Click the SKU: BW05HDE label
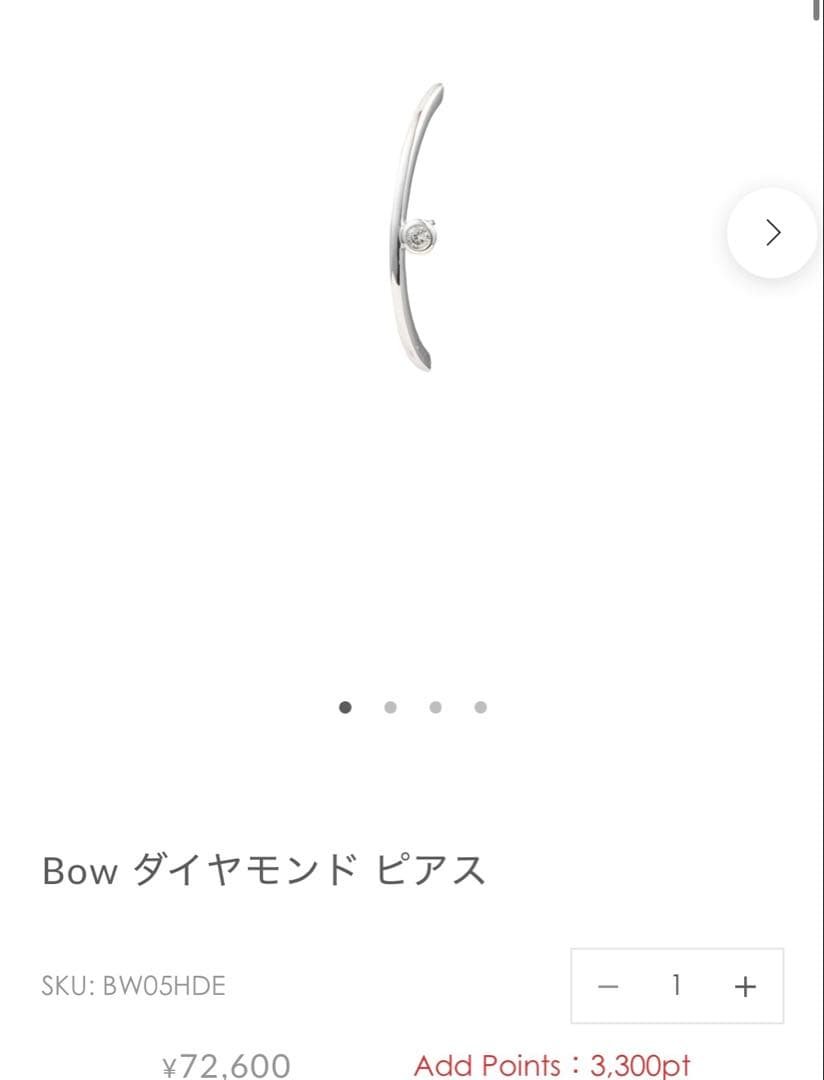The height and width of the screenshot is (1080, 824). (x=133, y=986)
